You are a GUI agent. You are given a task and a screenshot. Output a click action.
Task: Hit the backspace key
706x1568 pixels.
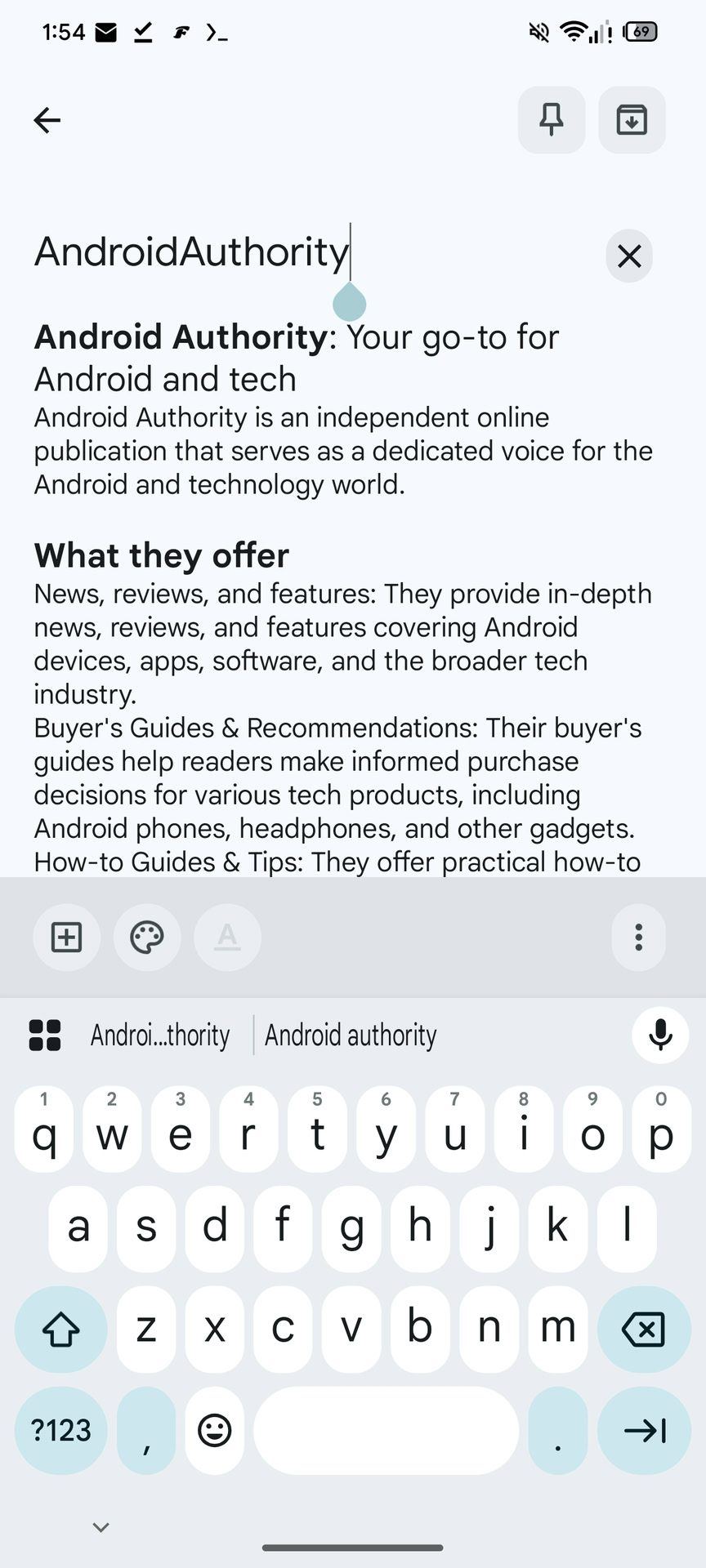644,1329
